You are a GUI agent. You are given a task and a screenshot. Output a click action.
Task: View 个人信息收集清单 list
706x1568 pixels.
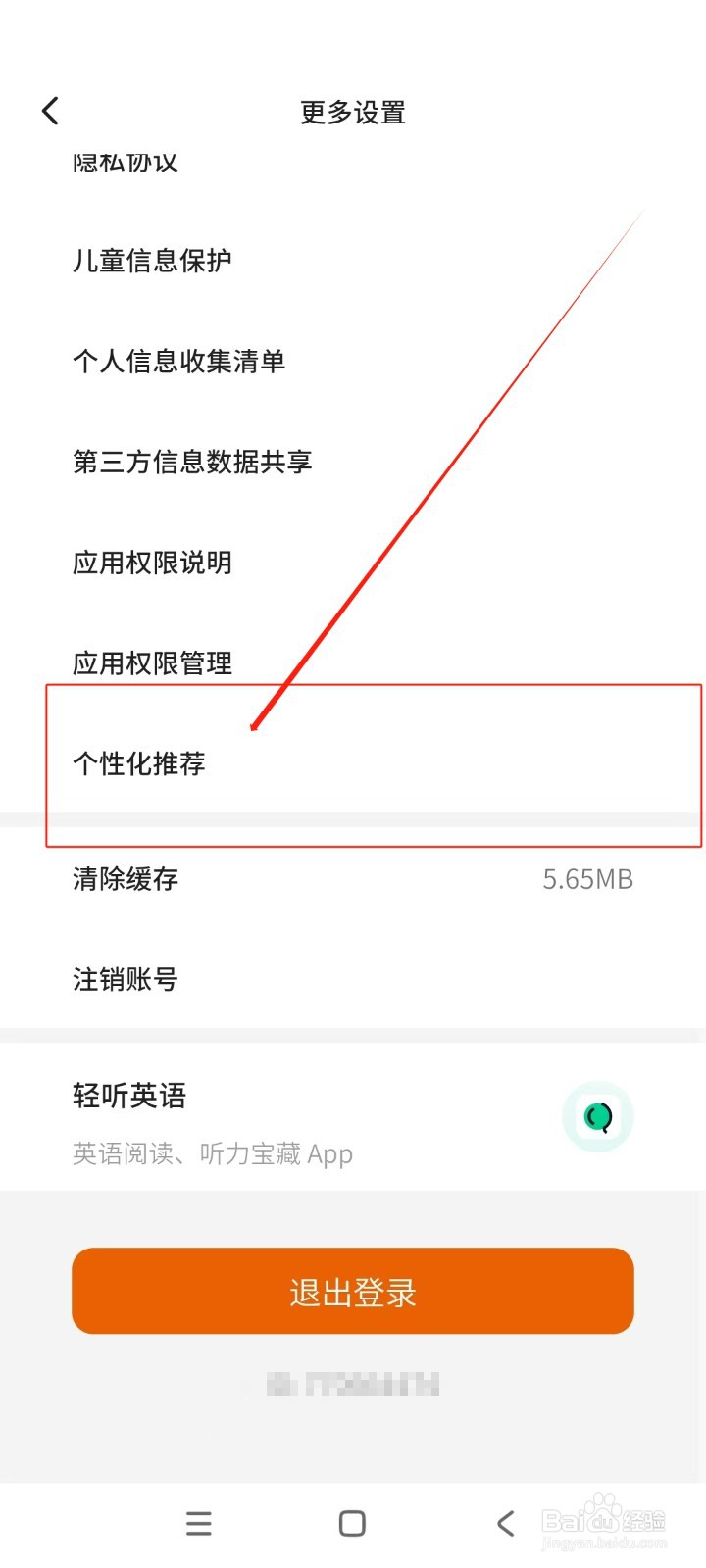tap(179, 362)
